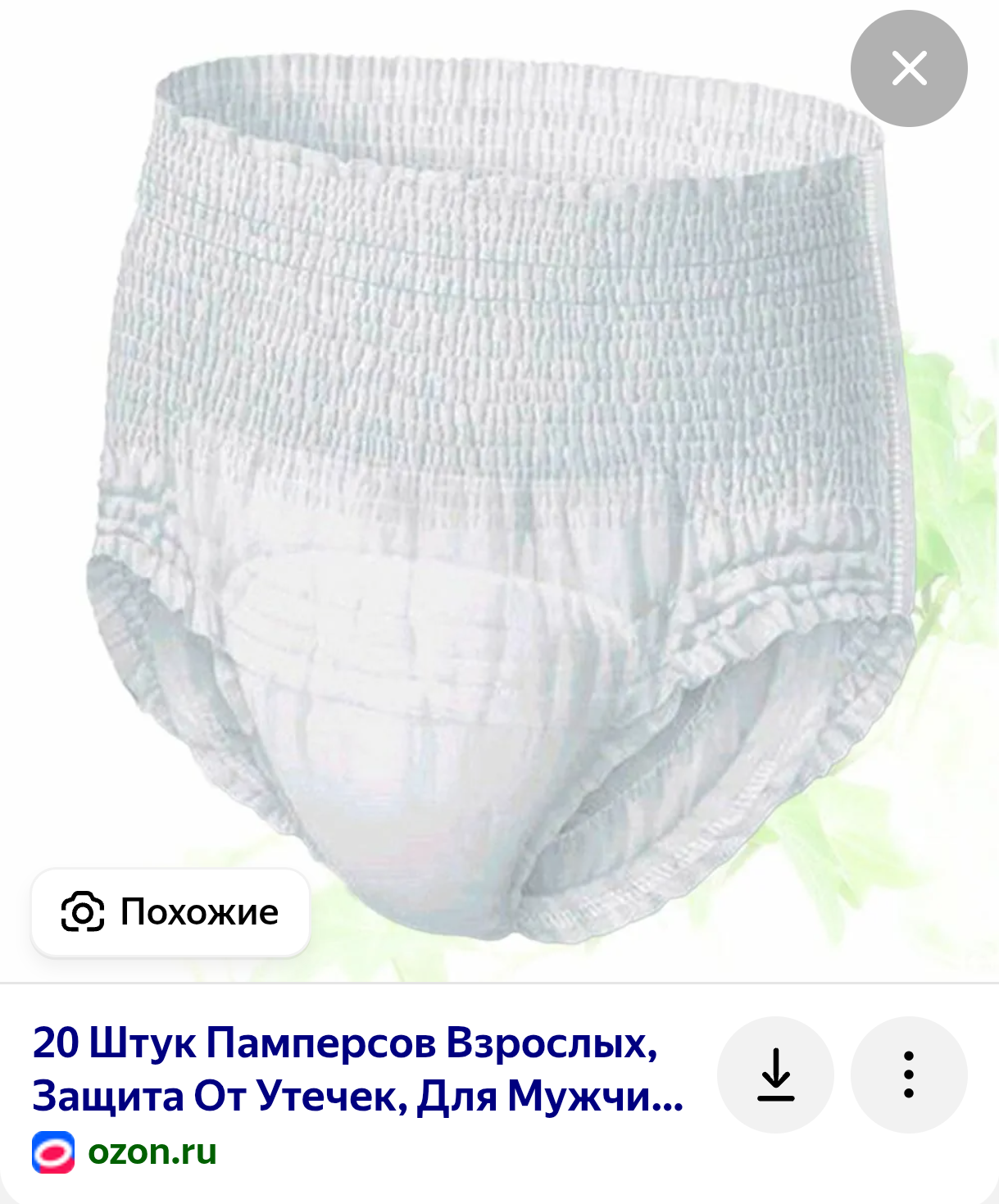Open the three-dot overflow menu
This screenshot has width=999, height=1204.
909,1075
